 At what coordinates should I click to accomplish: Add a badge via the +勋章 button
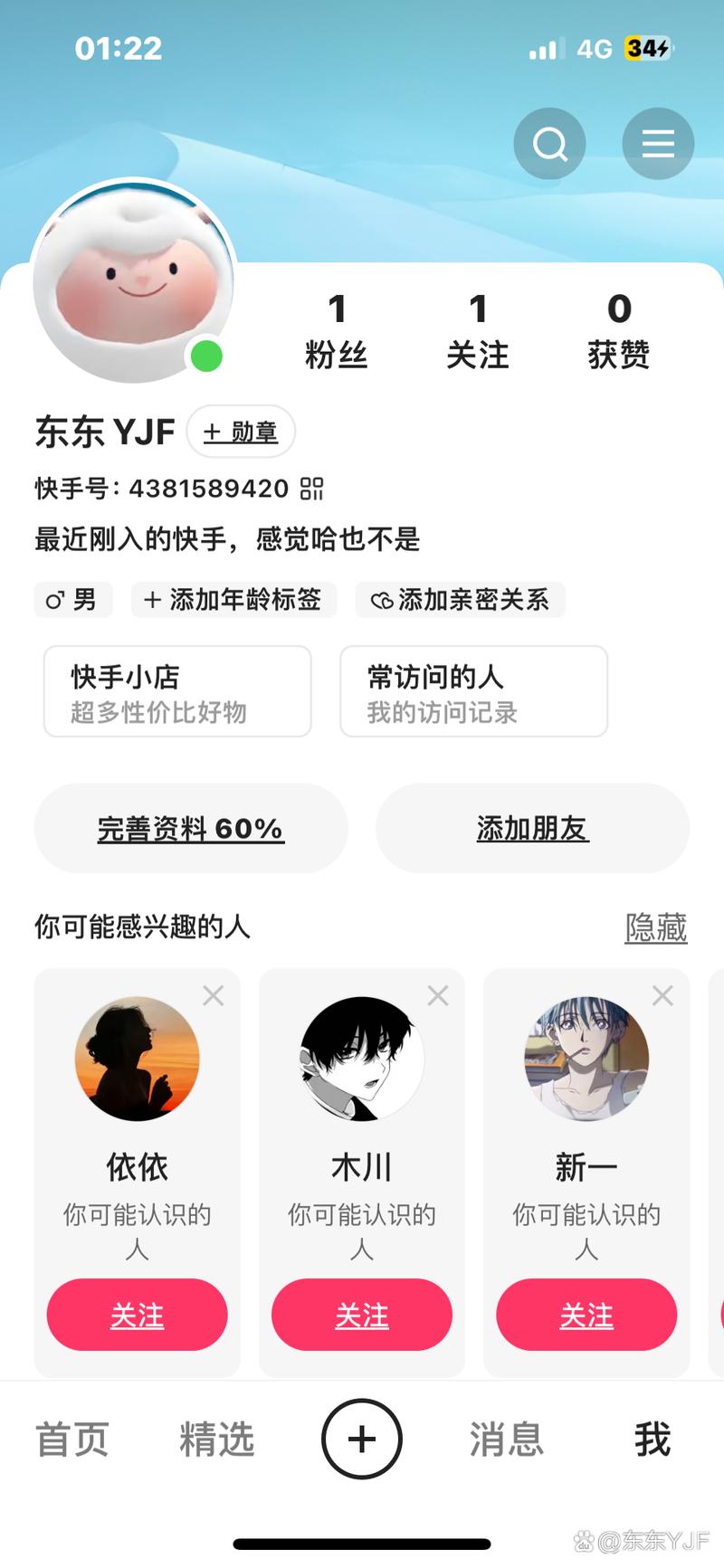click(241, 432)
